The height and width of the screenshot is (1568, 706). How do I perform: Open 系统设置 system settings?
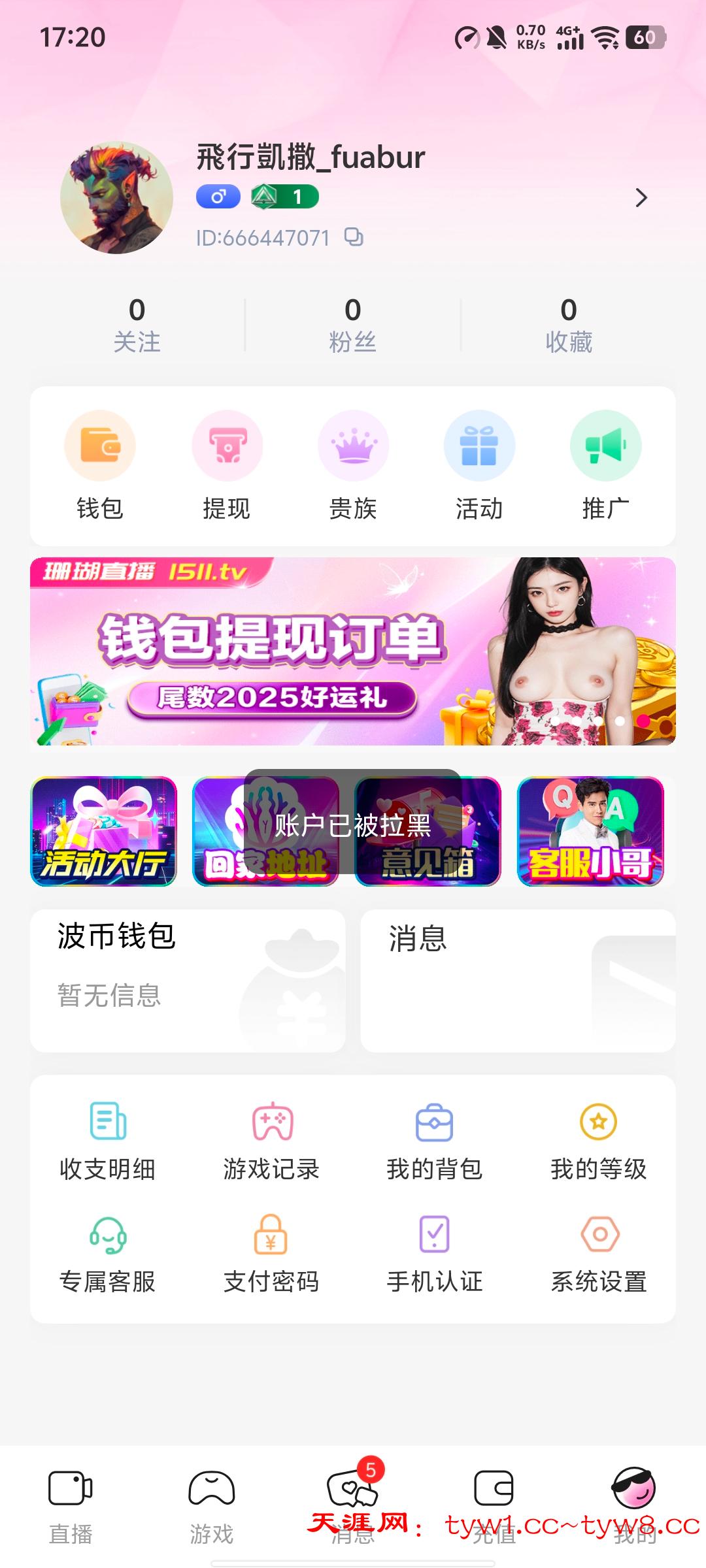click(x=598, y=1254)
